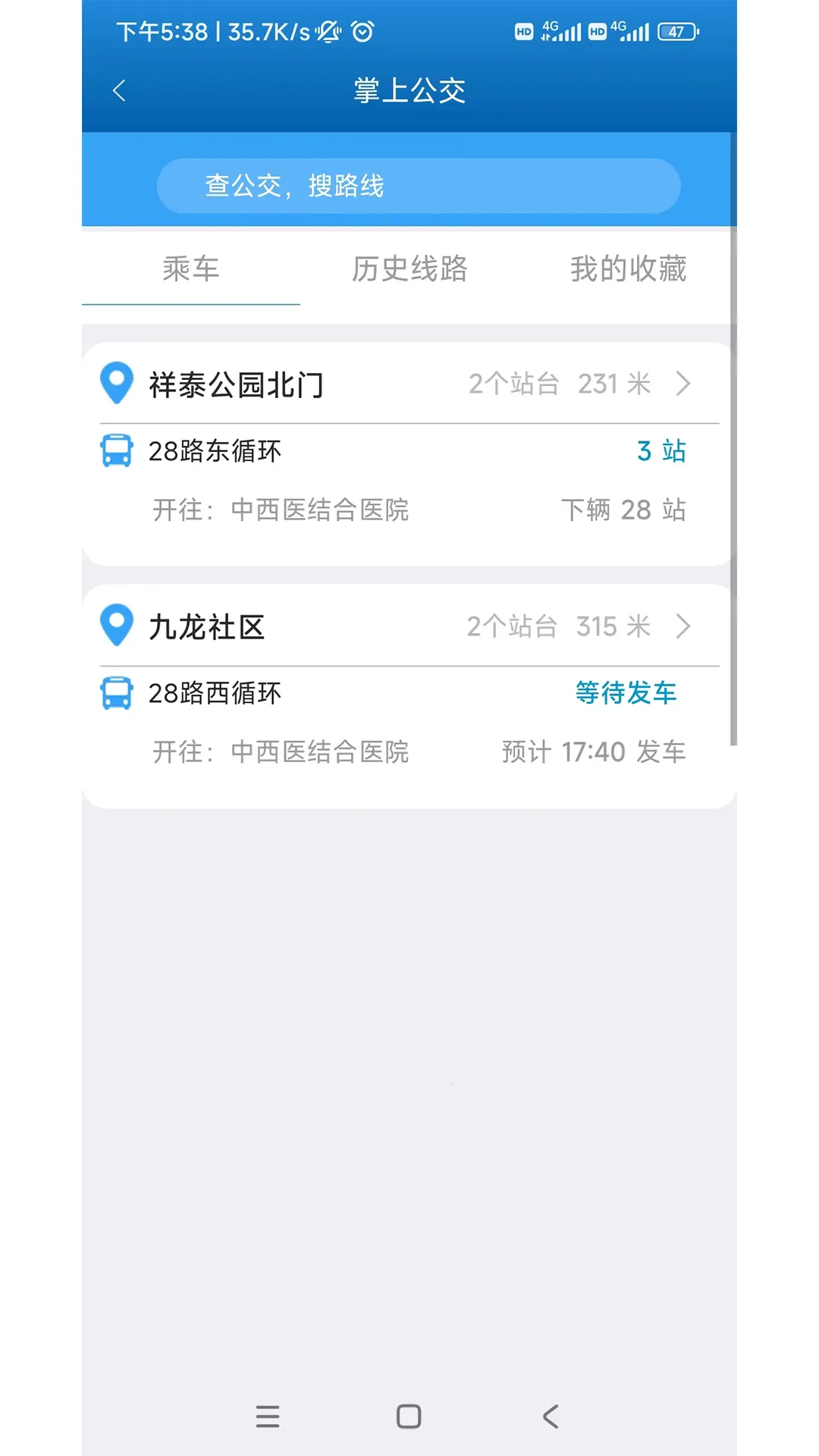Open the recents button in navigation bar
The height and width of the screenshot is (1456, 819).
point(268,1417)
